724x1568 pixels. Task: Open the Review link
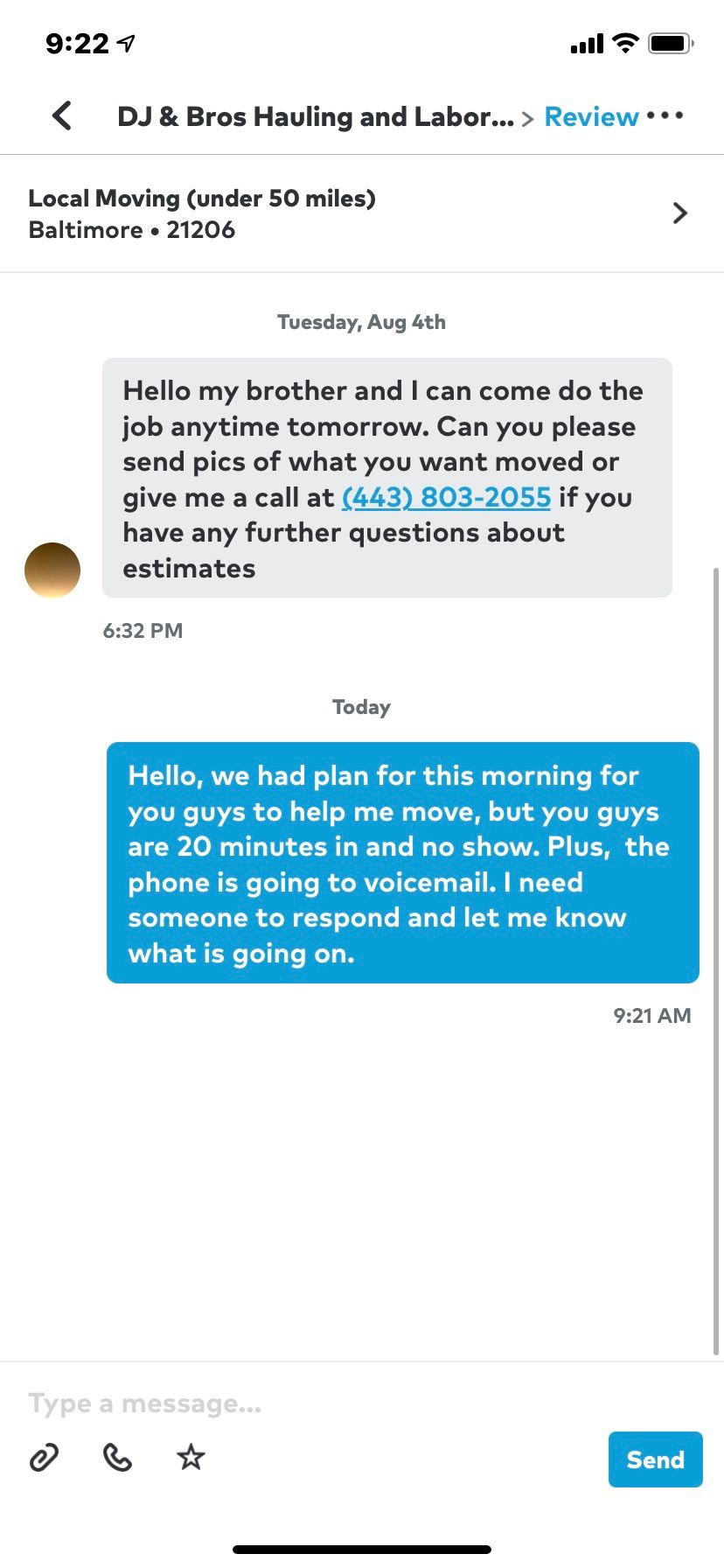click(591, 116)
